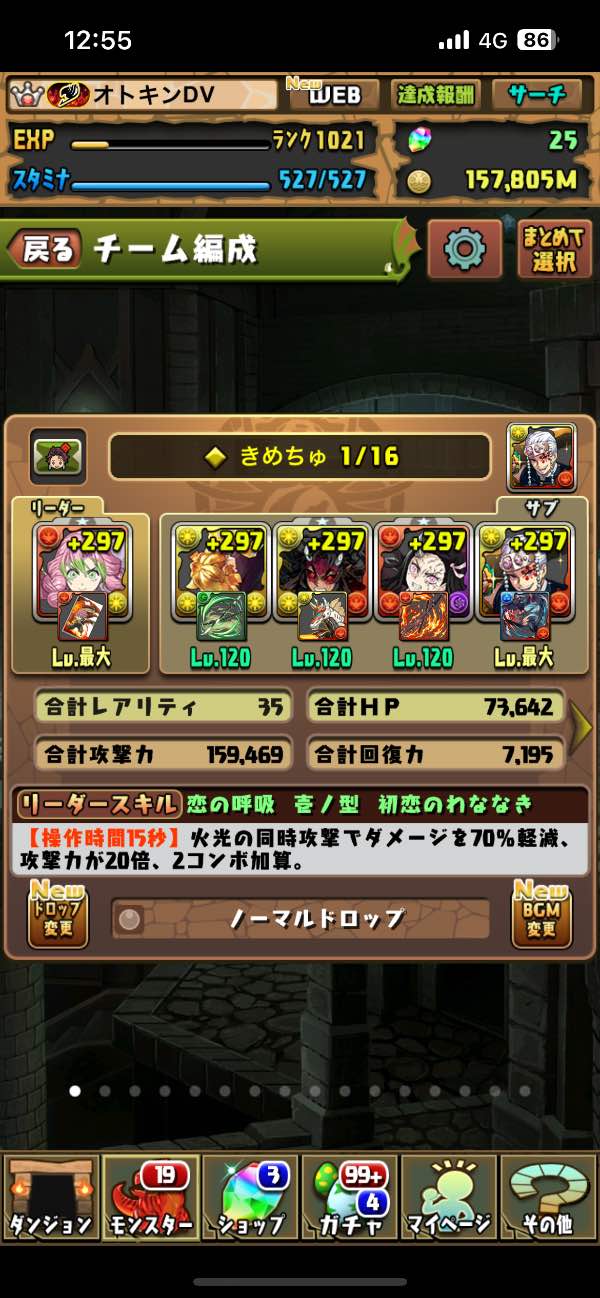
Task: Tap the 戻る back button
Action: (48, 250)
